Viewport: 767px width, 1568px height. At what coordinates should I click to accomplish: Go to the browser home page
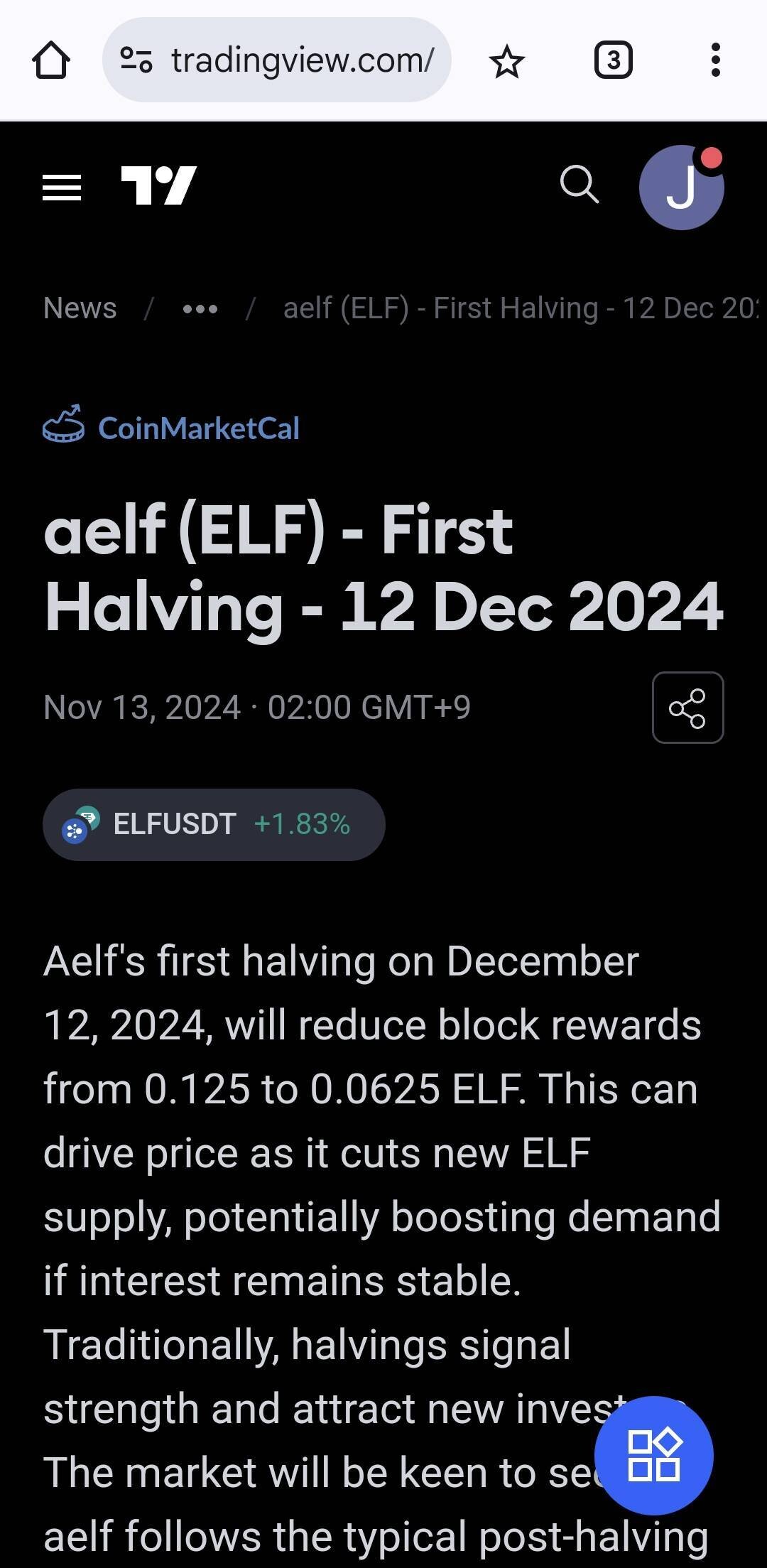click(x=51, y=60)
